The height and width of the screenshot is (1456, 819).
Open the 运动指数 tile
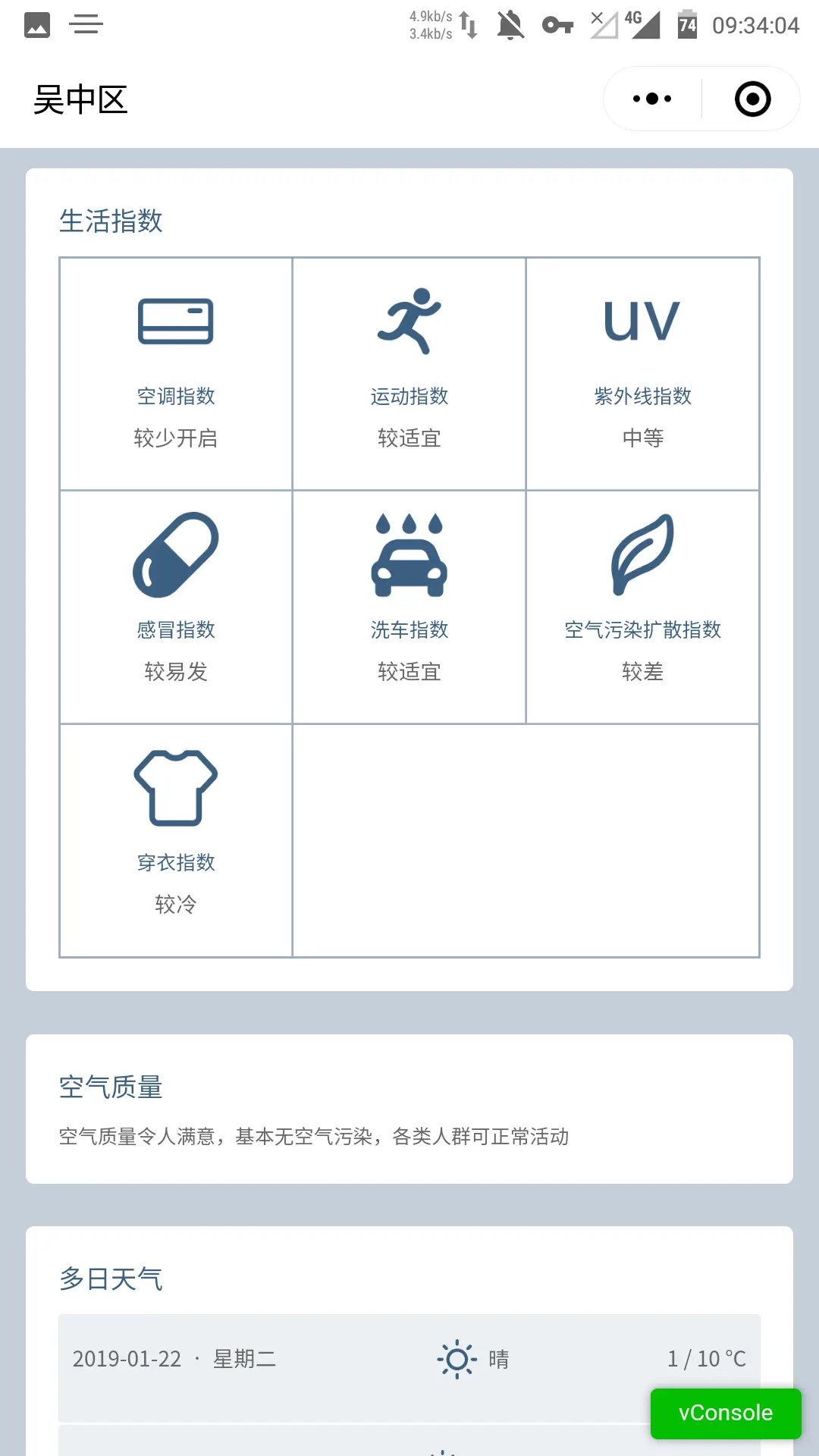pyautogui.click(x=409, y=374)
